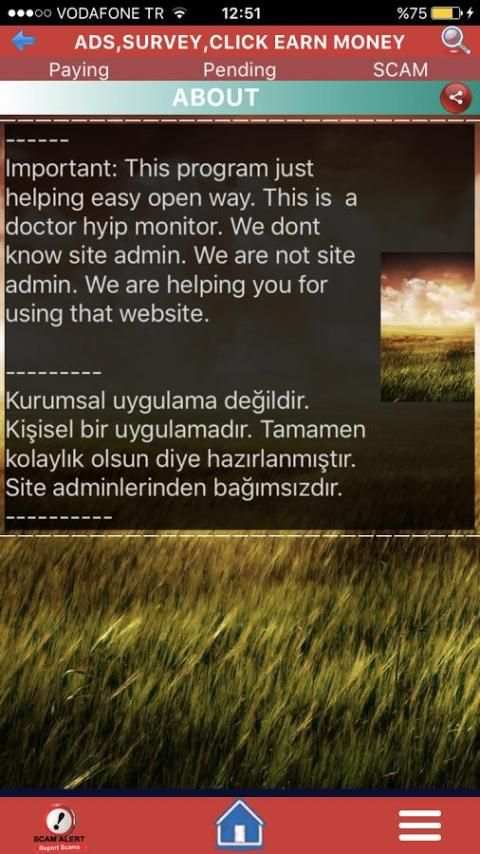
Task: Switch to the Pending tab
Action: point(240,70)
